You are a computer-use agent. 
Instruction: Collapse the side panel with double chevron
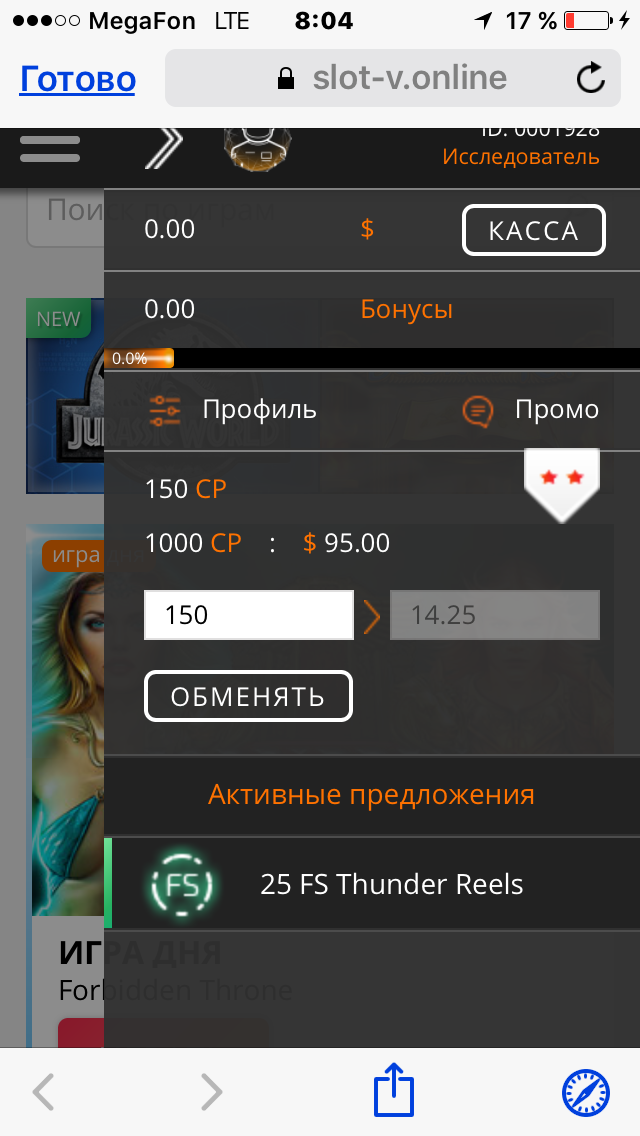point(163,148)
